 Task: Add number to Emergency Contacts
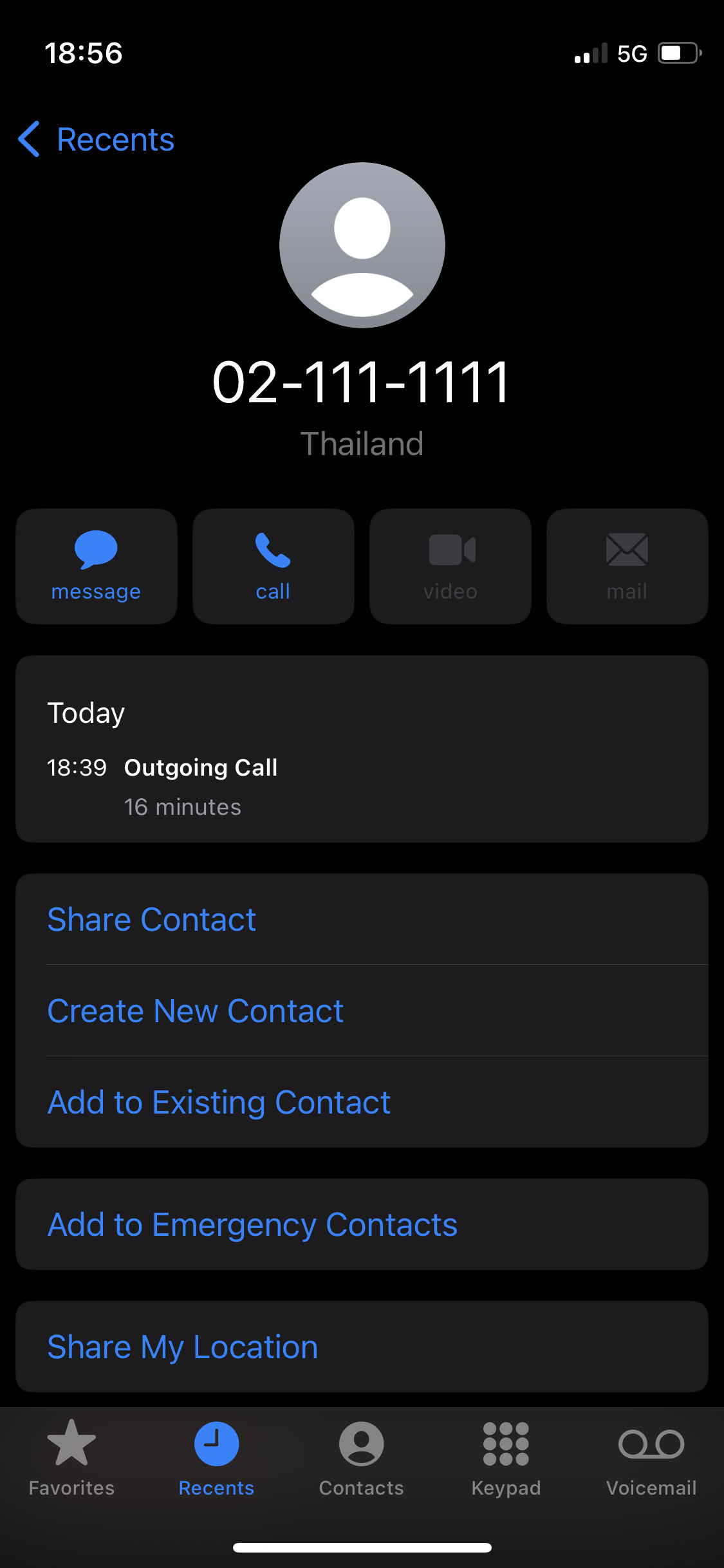[x=362, y=1224]
